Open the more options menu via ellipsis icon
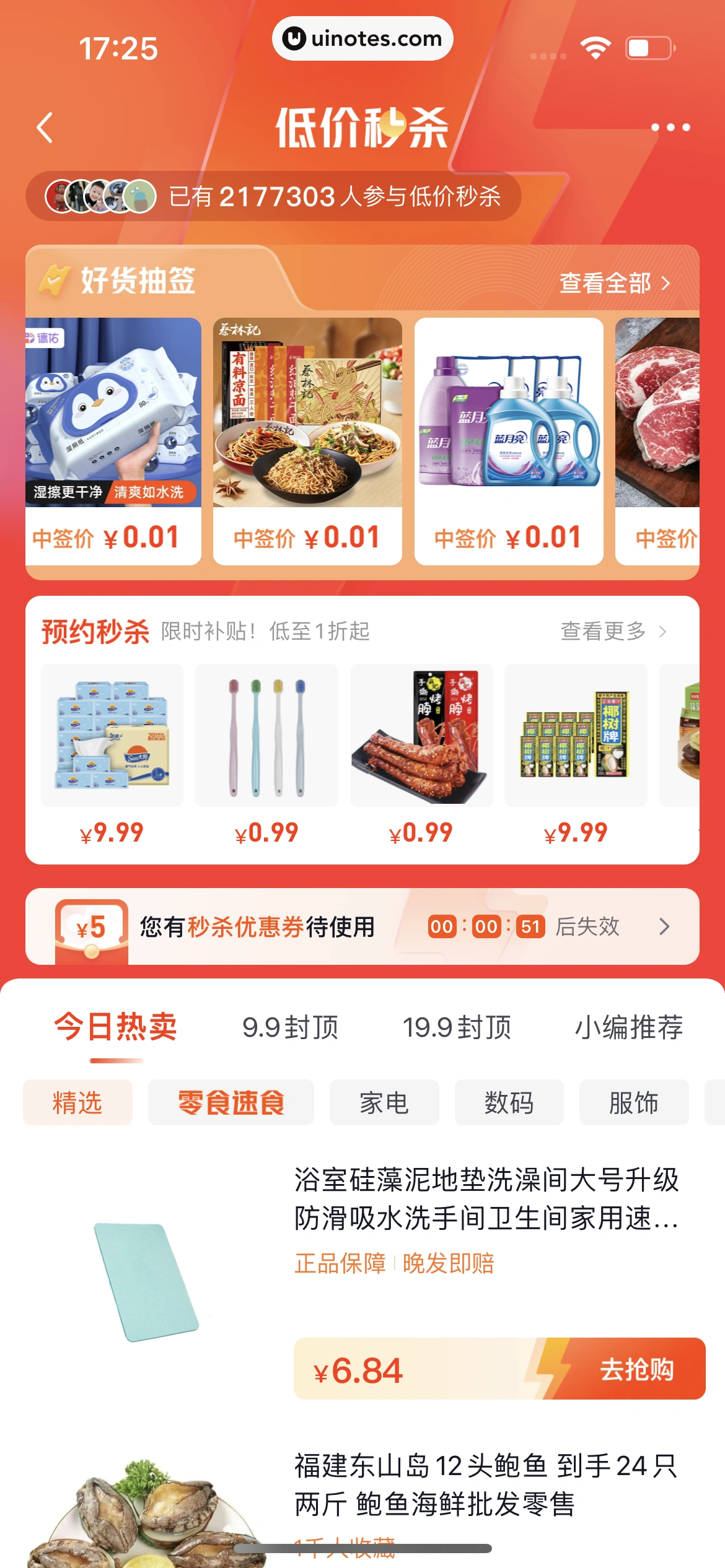 tap(669, 127)
